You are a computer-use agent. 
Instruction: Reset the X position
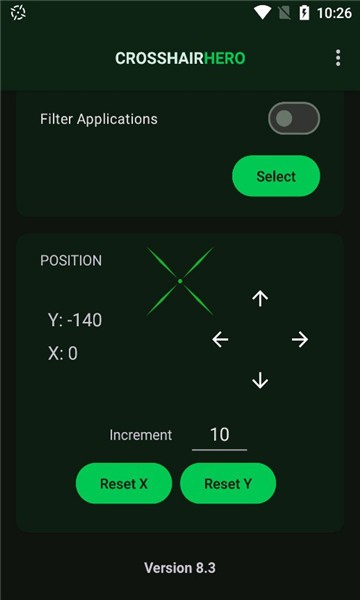tap(124, 483)
